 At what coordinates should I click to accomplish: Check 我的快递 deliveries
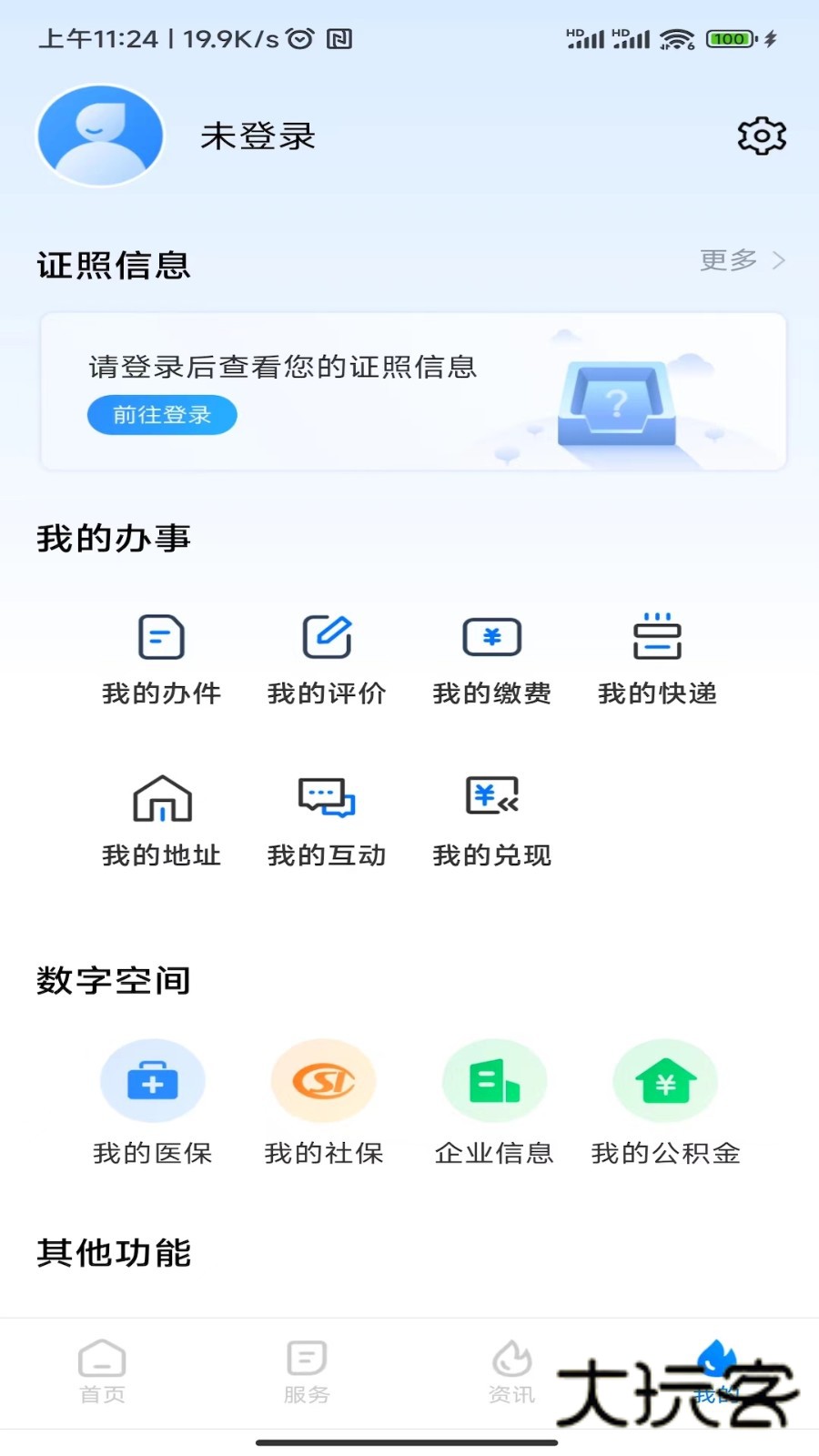click(657, 660)
